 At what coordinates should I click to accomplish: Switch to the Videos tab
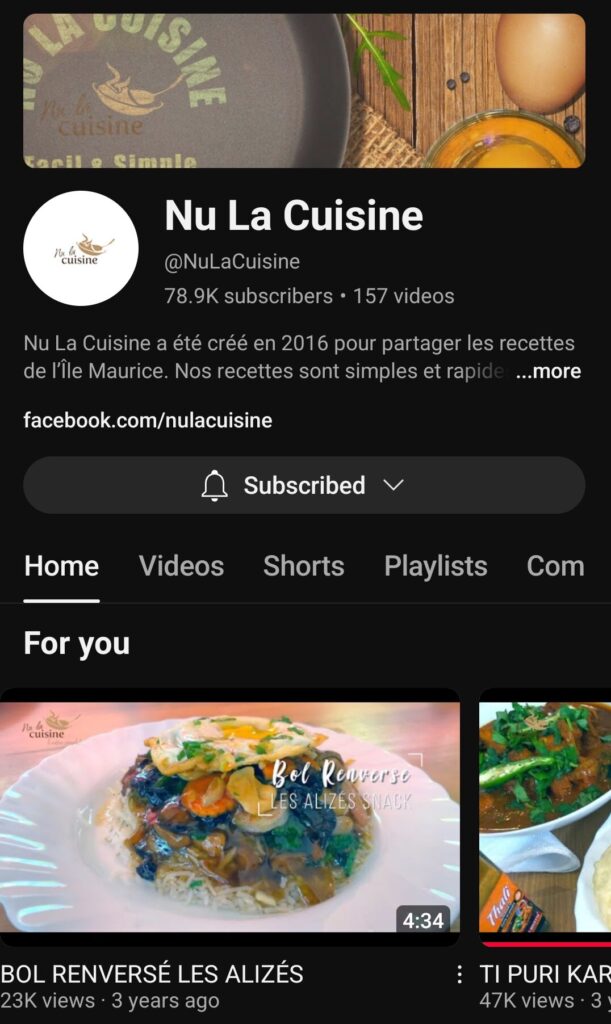click(x=181, y=566)
